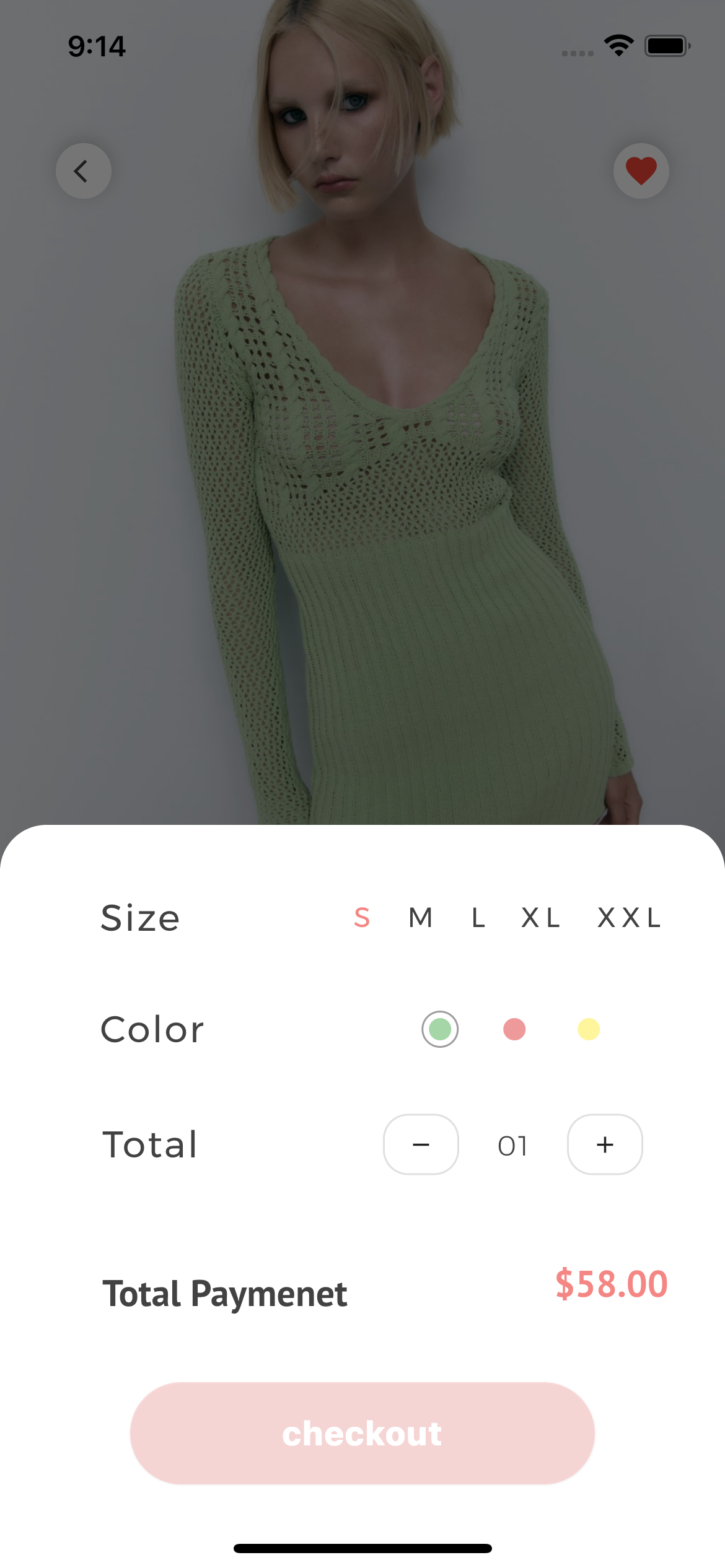The width and height of the screenshot is (725, 1568).
Task: Choose the yellow color swatch
Action: pos(588,1029)
